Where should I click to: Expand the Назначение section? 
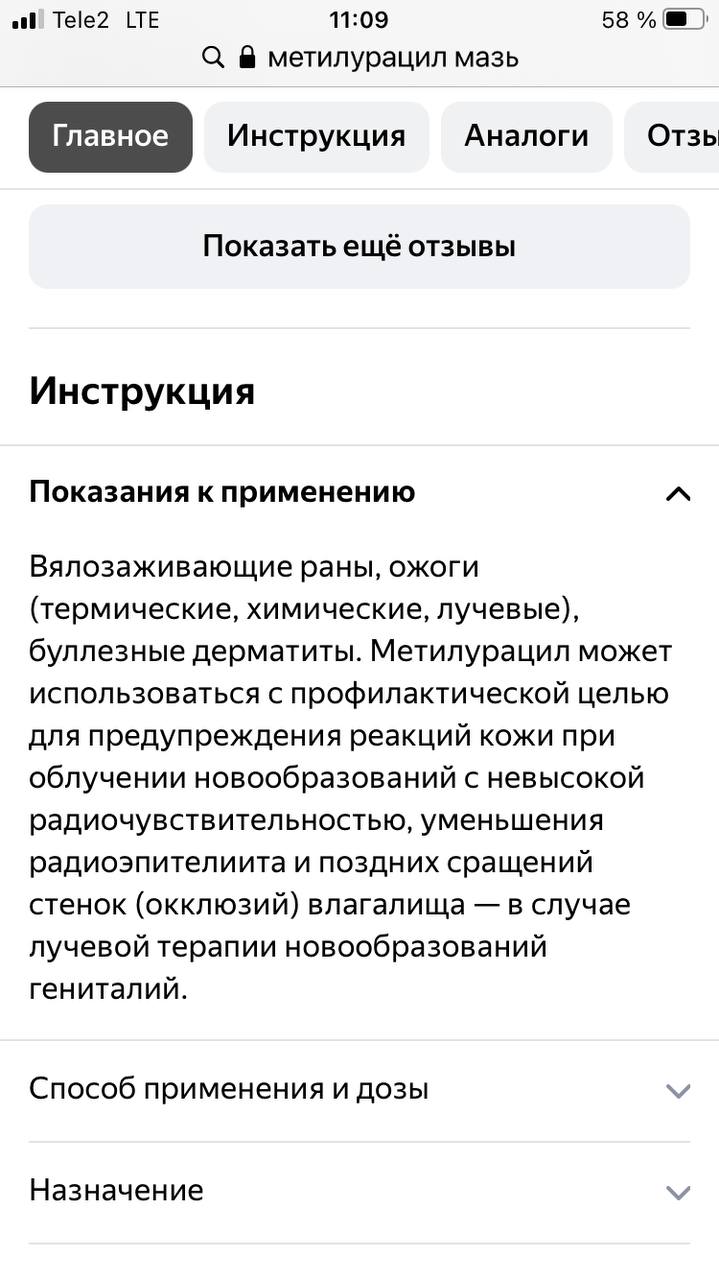coord(359,1191)
